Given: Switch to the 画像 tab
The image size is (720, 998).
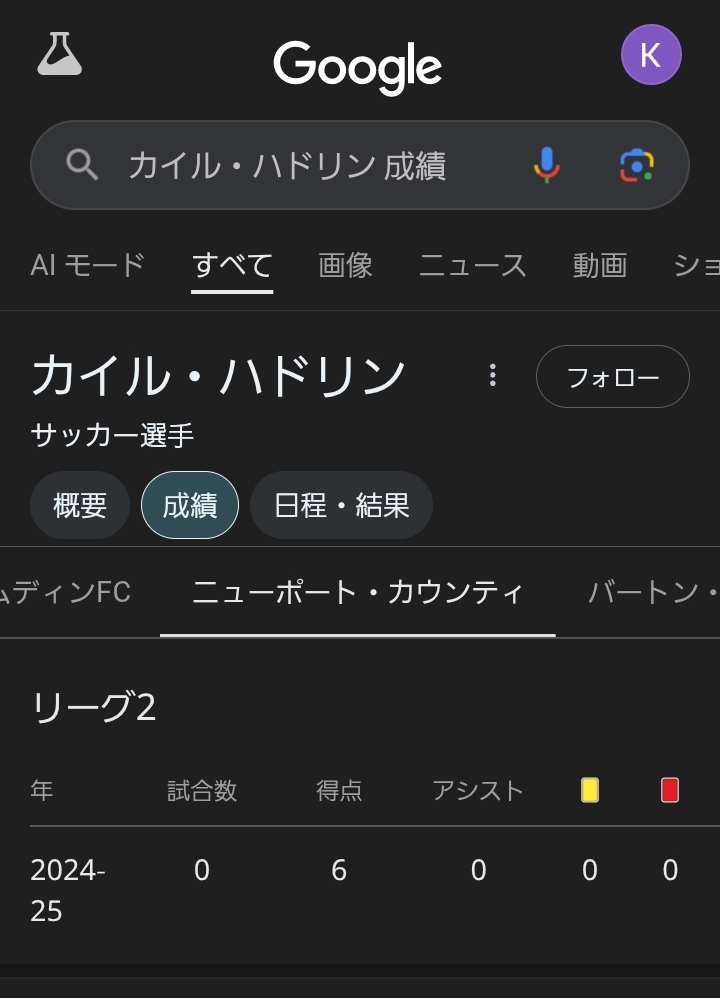Looking at the screenshot, I should (345, 265).
